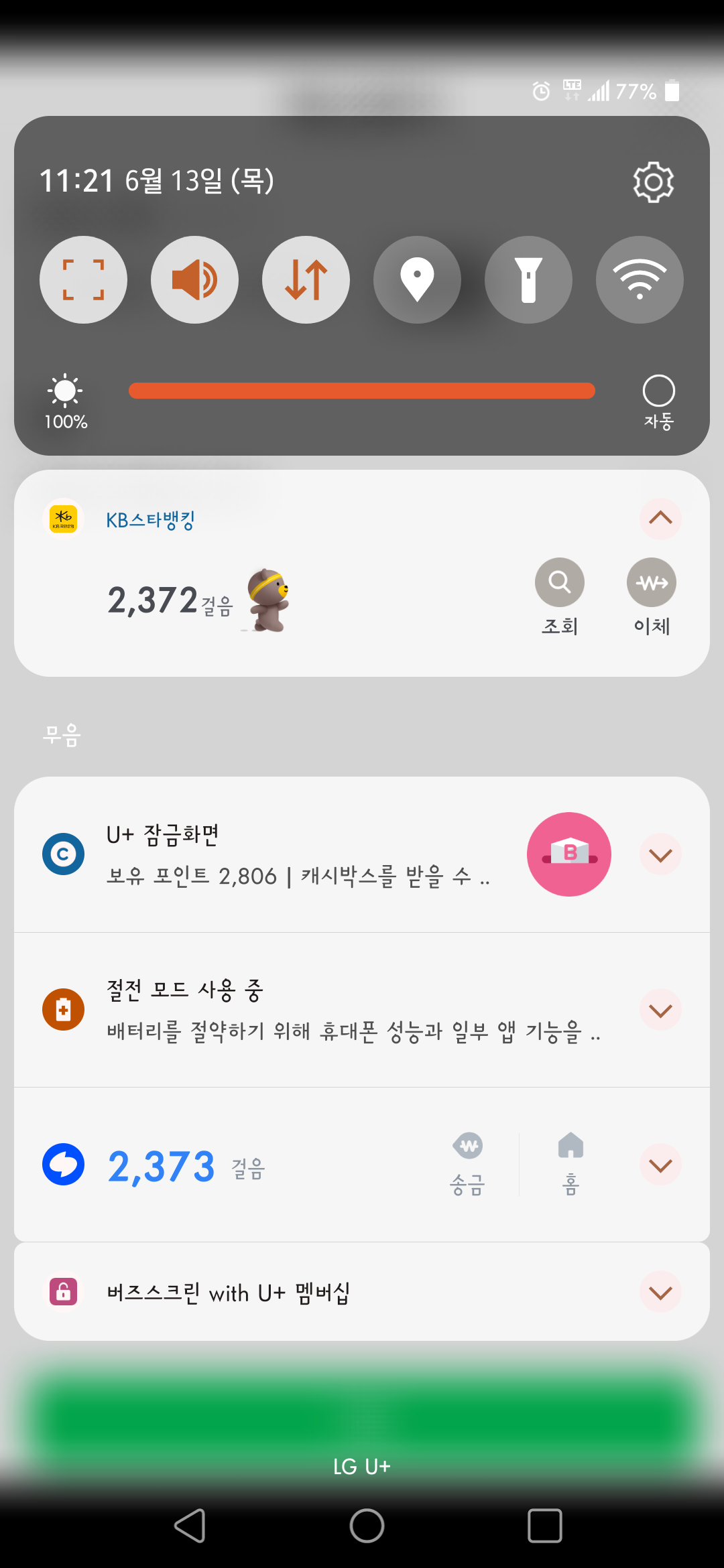Tap the pink cashbox icon

click(x=569, y=854)
